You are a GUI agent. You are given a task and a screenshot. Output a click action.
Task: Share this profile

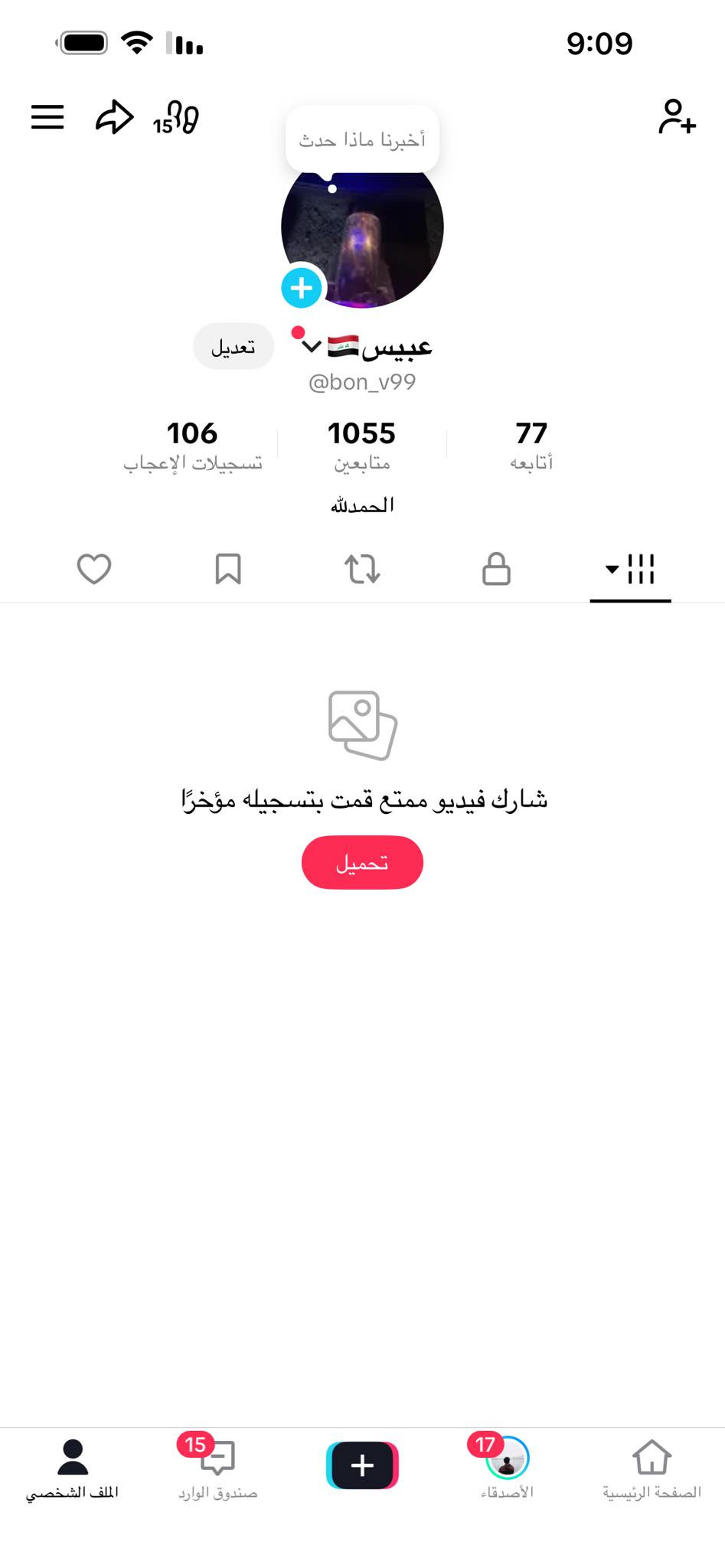(x=114, y=117)
